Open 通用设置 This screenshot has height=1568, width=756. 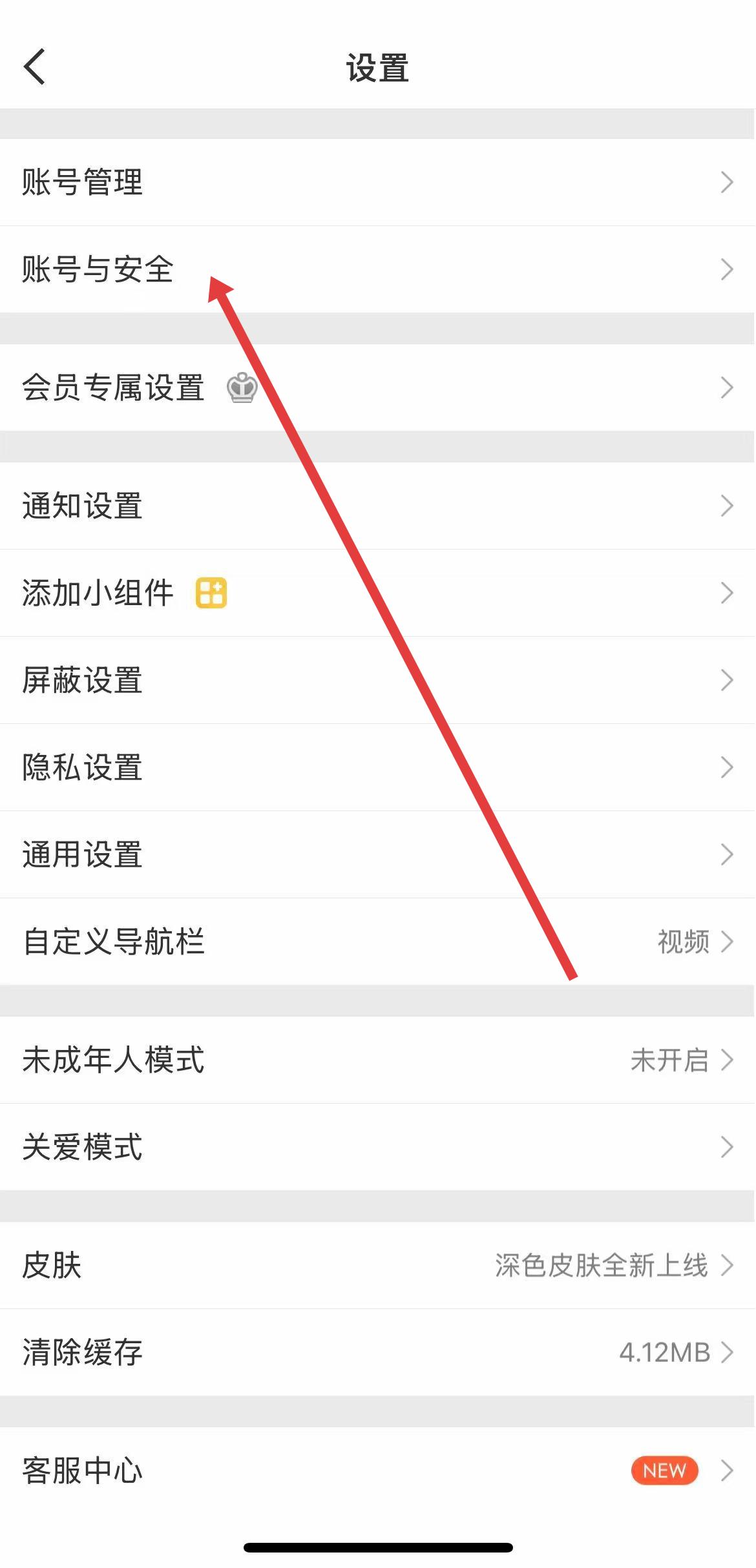(x=378, y=854)
